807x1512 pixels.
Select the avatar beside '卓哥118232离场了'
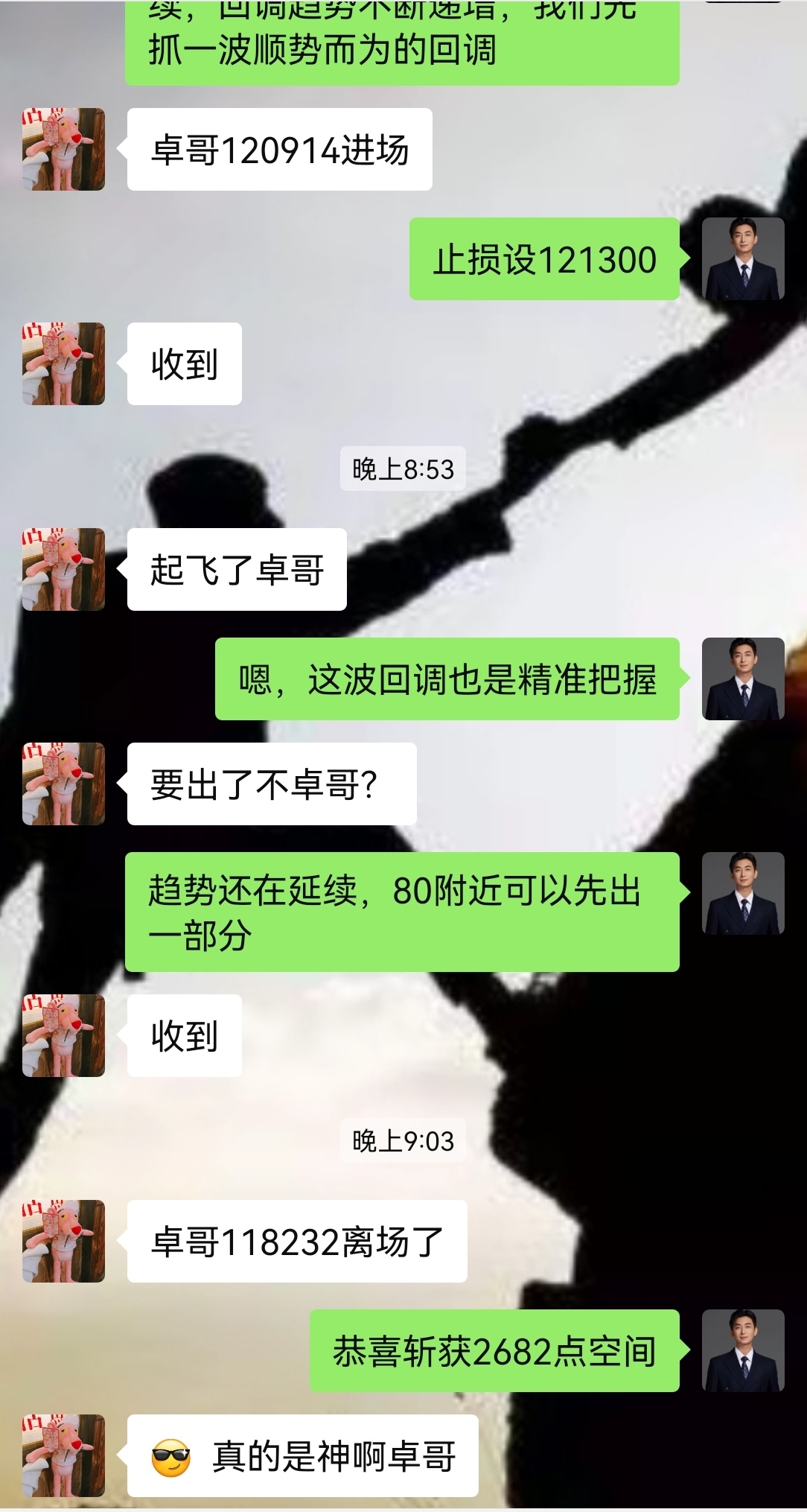[63, 1242]
